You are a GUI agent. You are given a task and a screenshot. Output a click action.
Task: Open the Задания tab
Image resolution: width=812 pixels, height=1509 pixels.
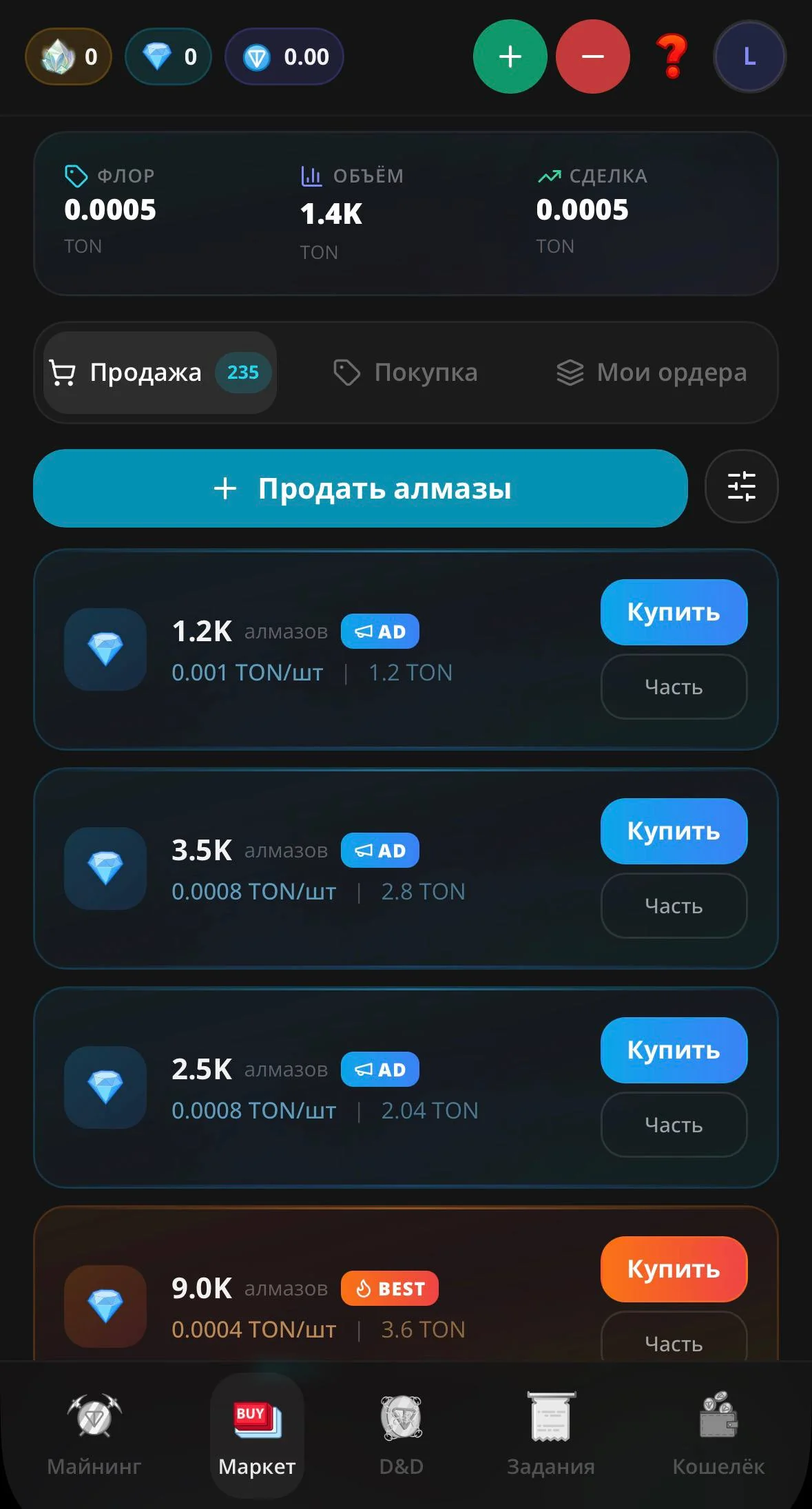coord(551,1435)
